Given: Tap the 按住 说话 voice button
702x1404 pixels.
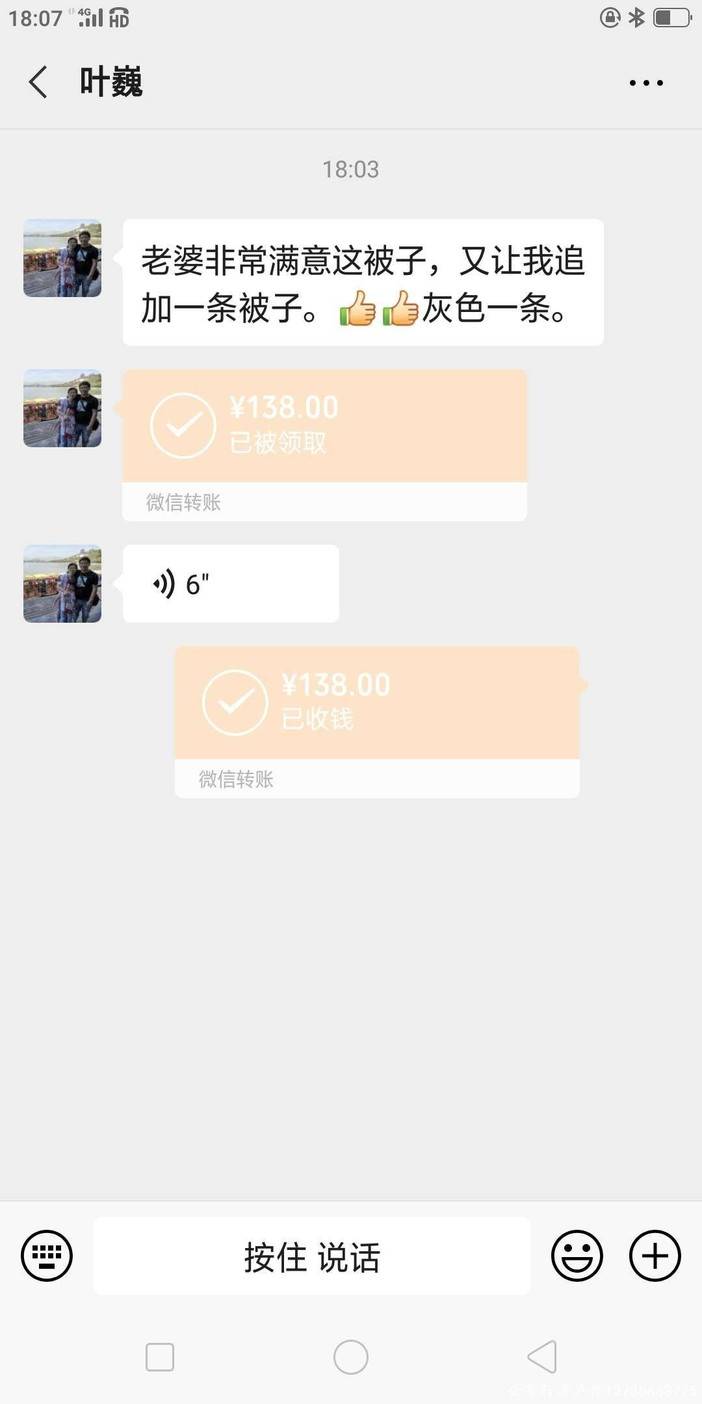Looking at the screenshot, I should point(312,1256).
